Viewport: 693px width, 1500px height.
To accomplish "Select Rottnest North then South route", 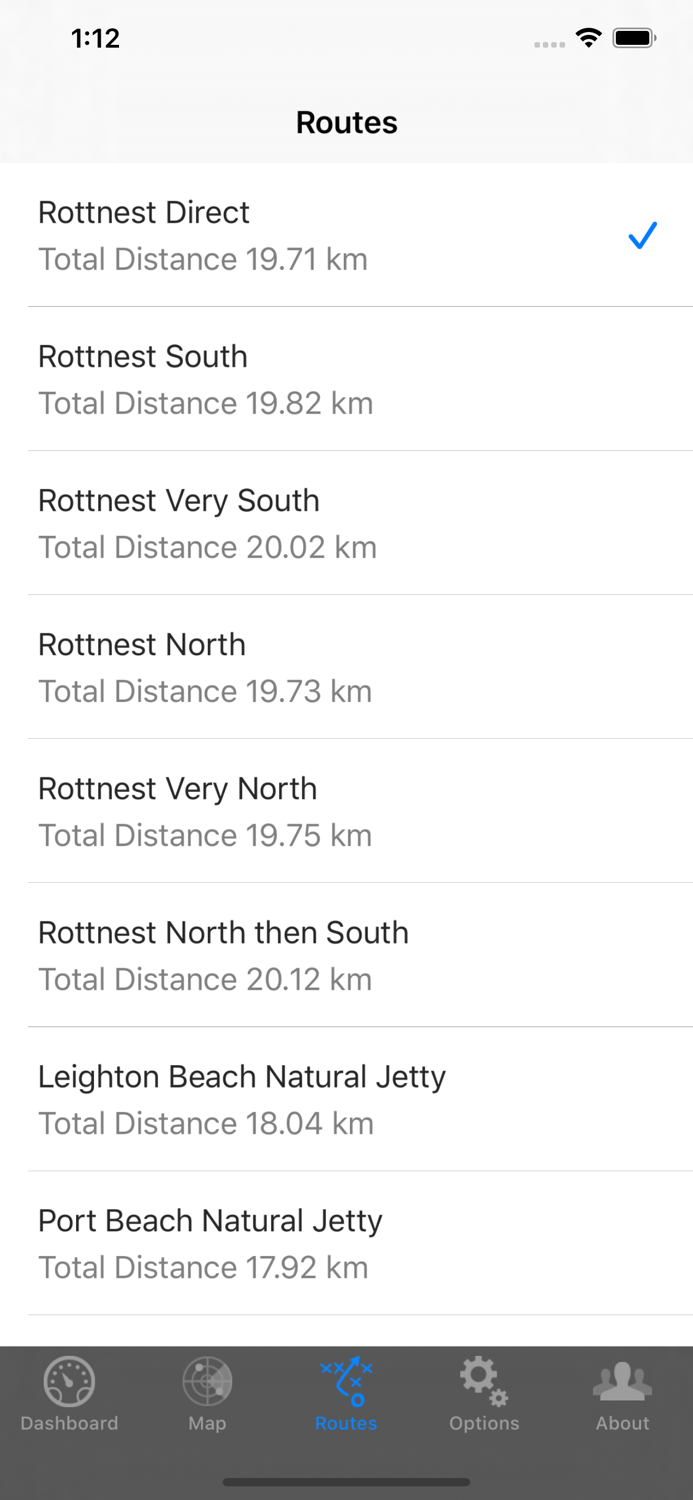I will tap(346, 955).
